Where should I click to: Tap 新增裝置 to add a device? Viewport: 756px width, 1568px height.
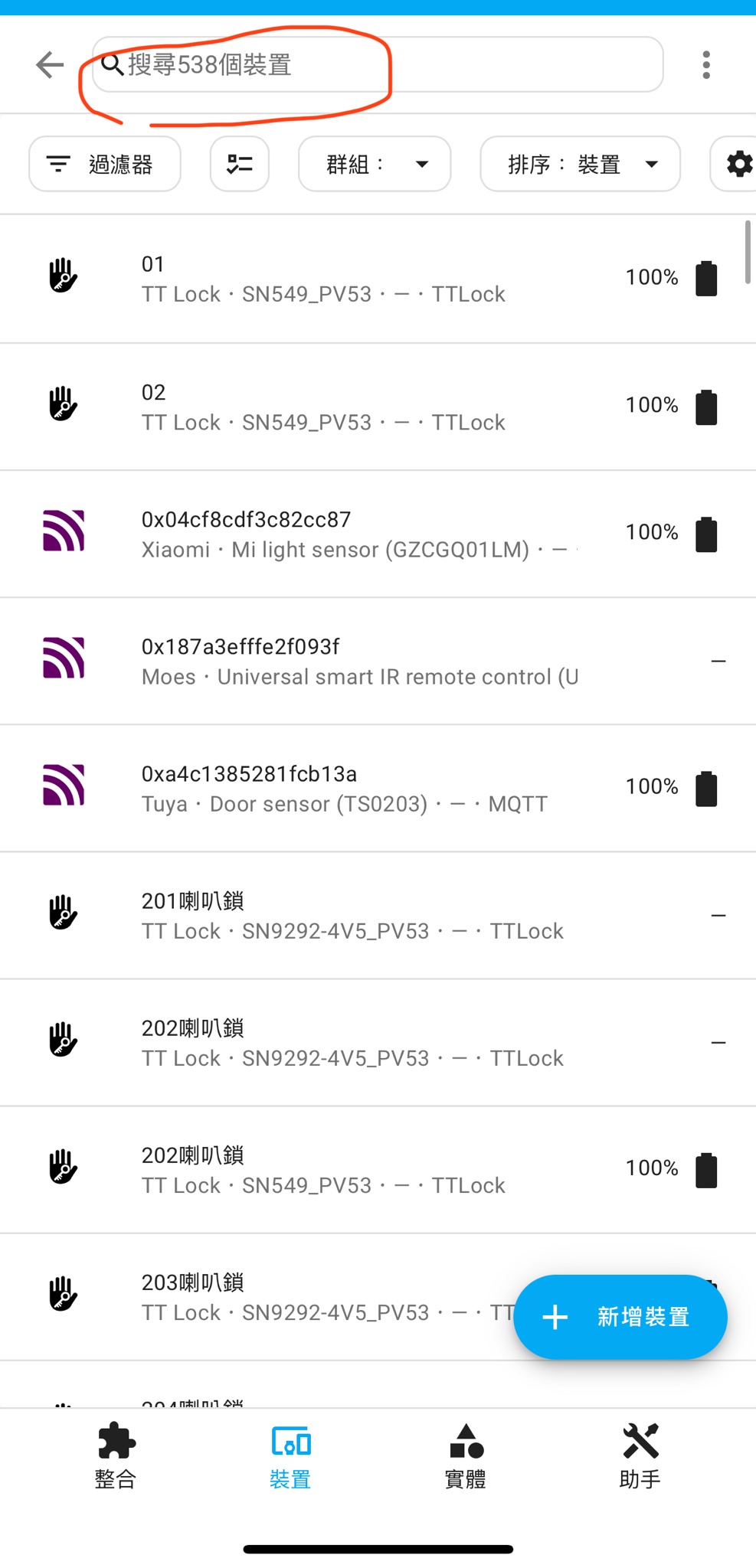point(620,1317)
